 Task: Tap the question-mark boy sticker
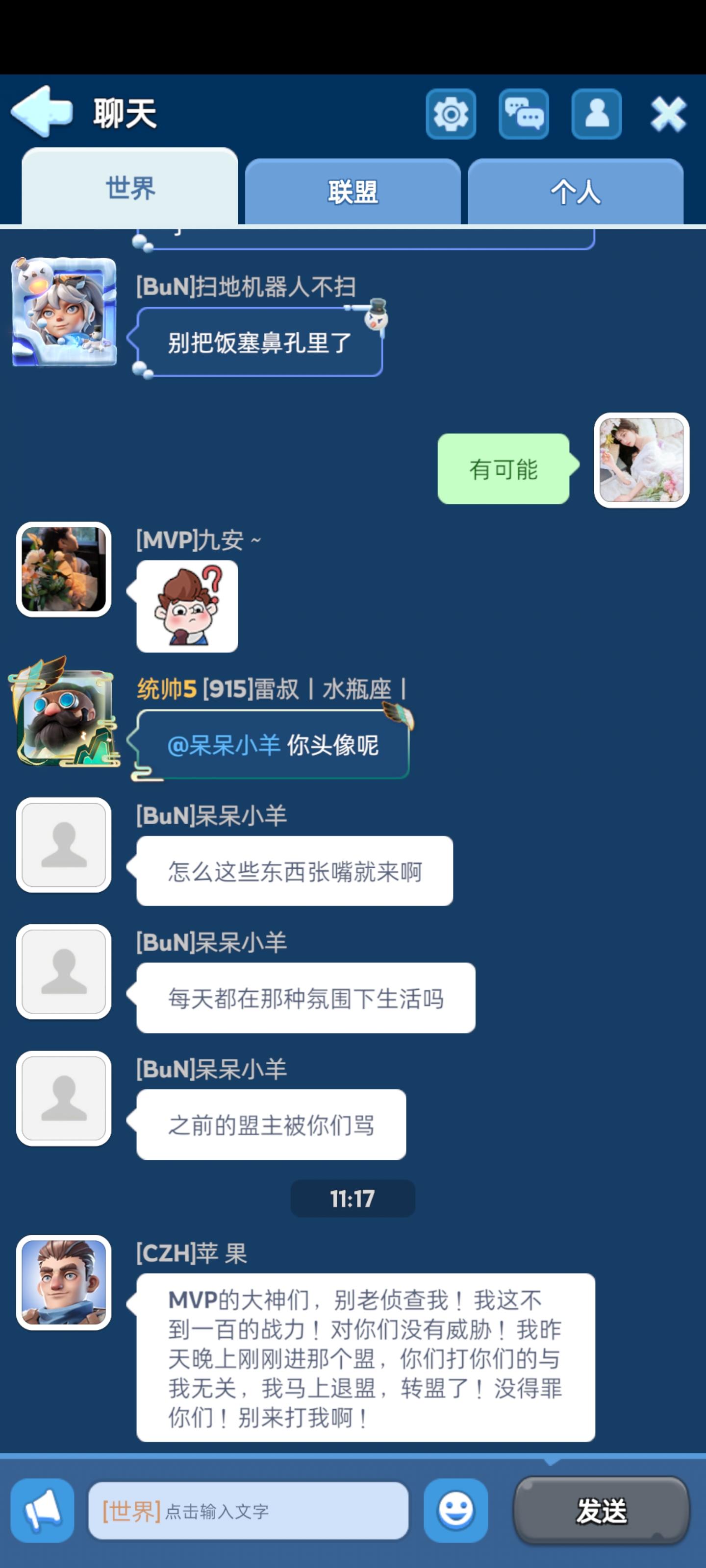187,605
